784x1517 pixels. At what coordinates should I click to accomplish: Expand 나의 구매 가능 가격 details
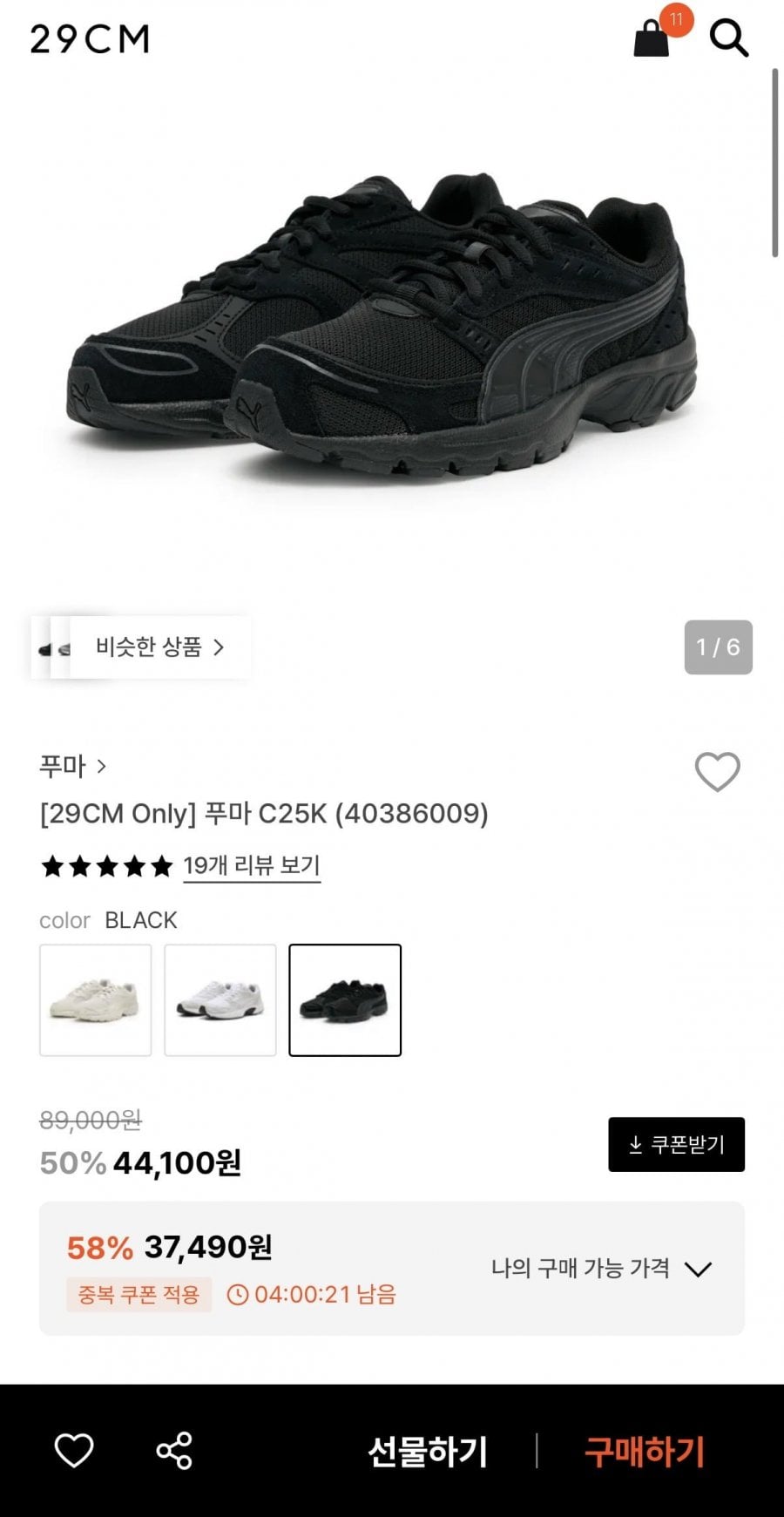point(601,1269)
